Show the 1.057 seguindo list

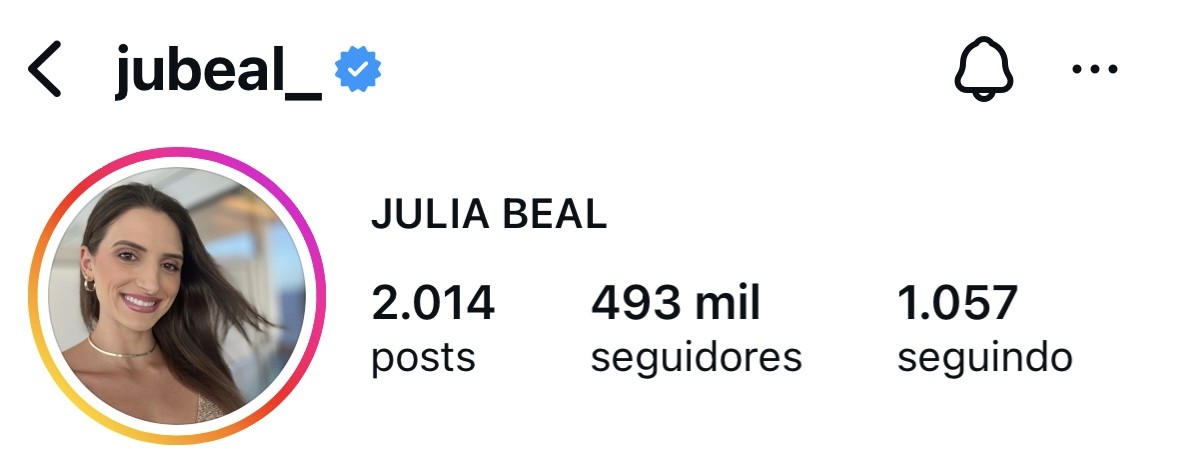[x=984, y=328]
